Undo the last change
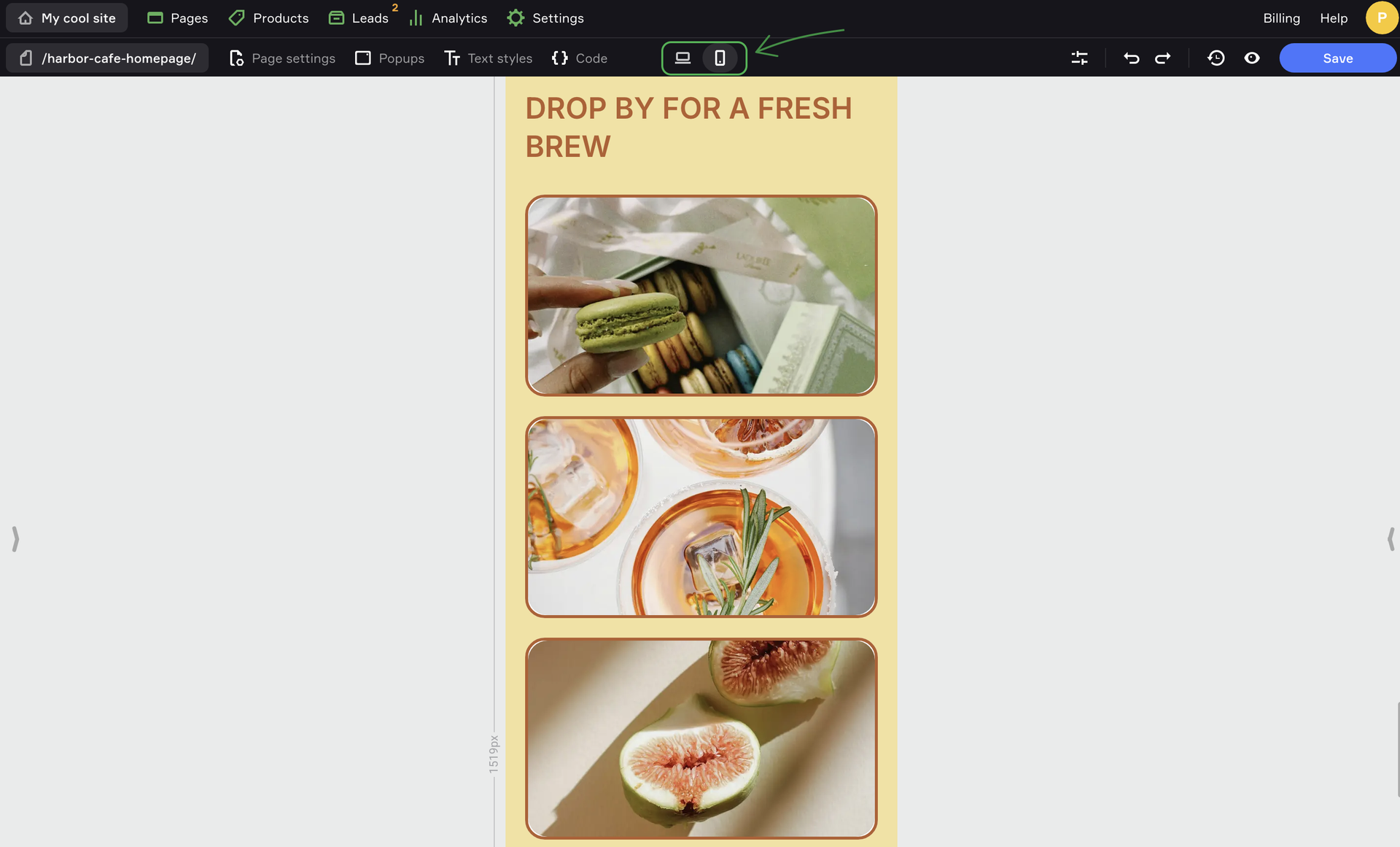The image size is (1400, 847). (1131, 58)
